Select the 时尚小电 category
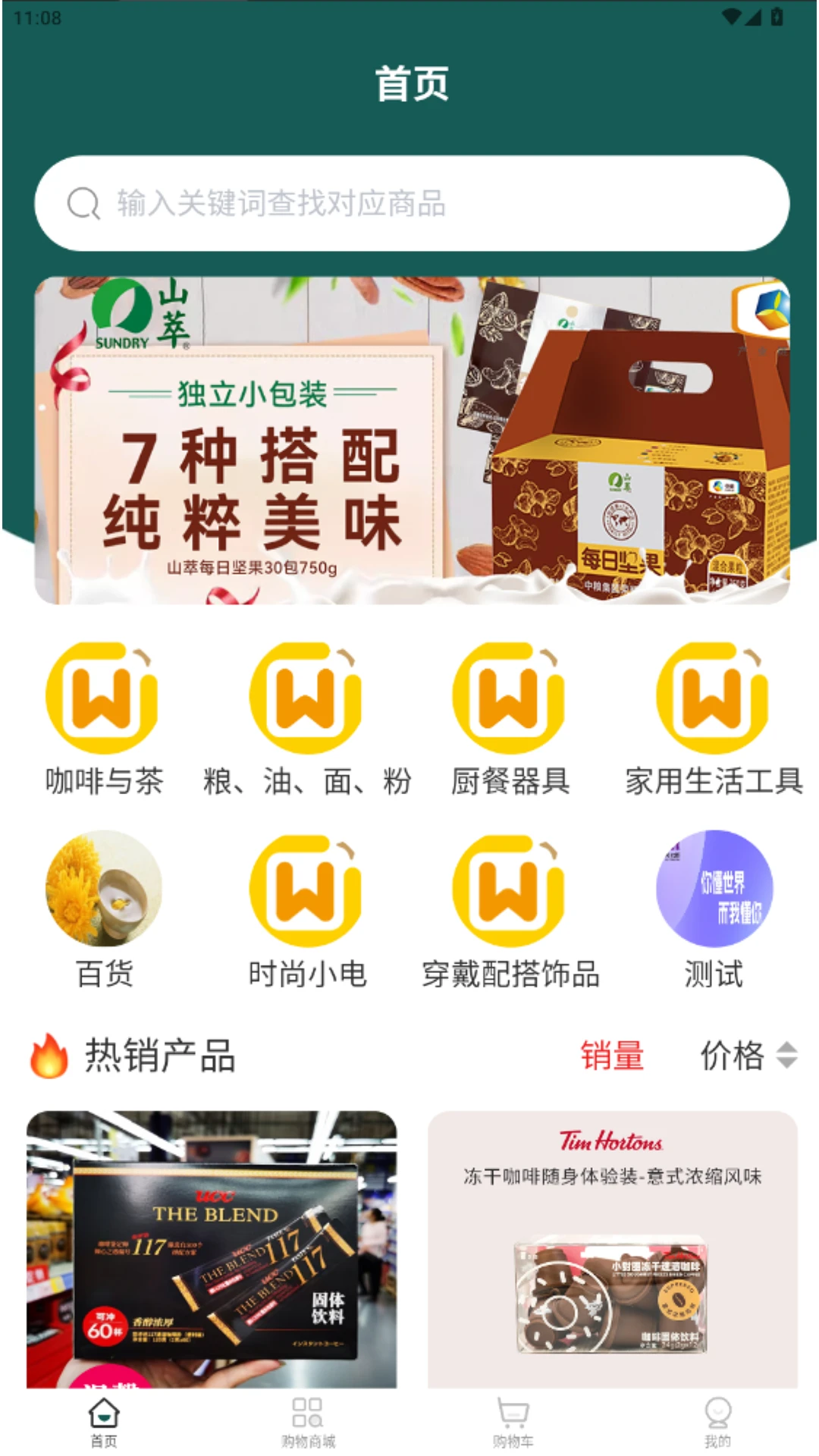This screenshot has width=819, height=1456. click(305, 895)
